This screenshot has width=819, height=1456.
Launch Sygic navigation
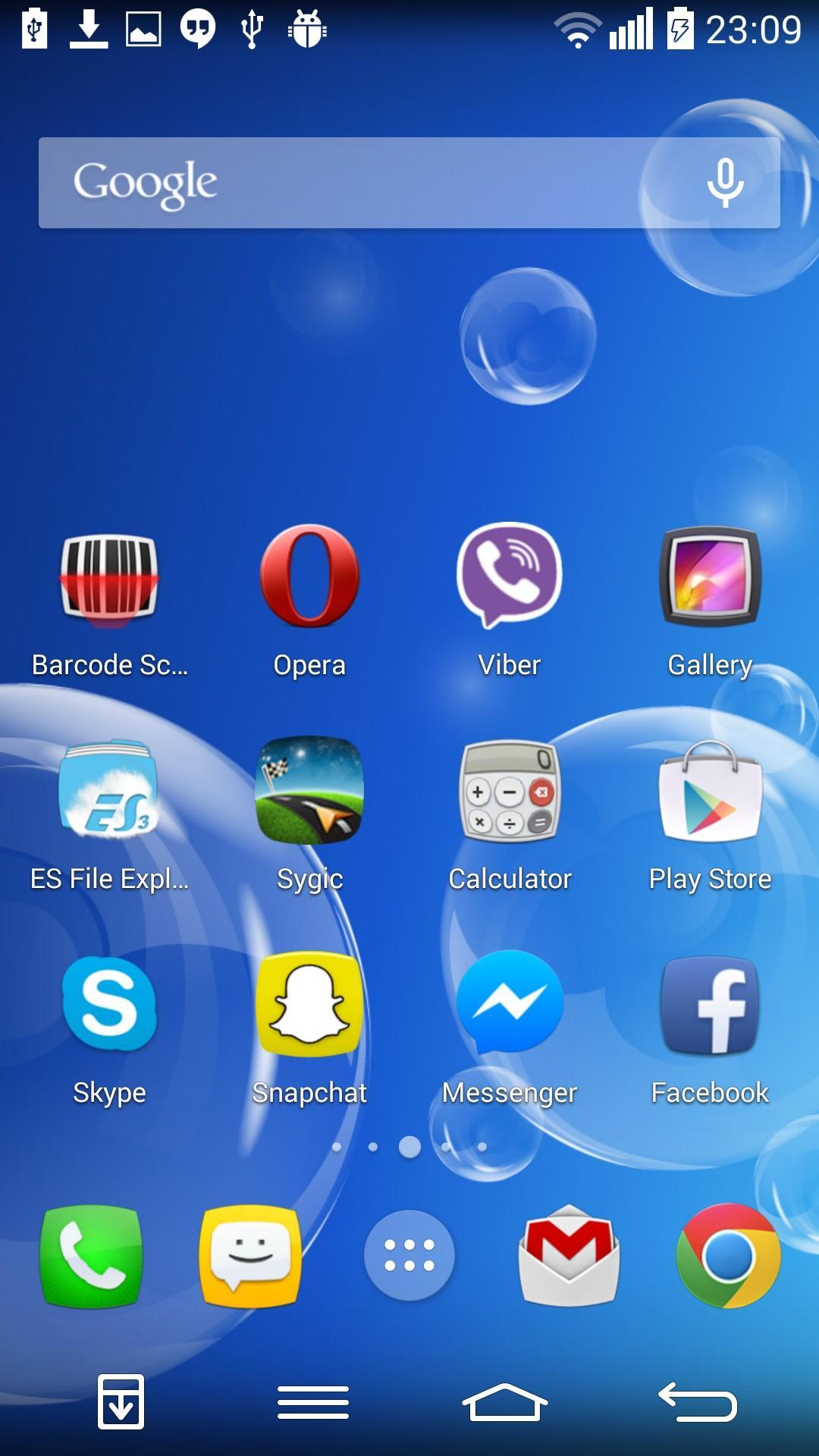[x=309, y=790]
